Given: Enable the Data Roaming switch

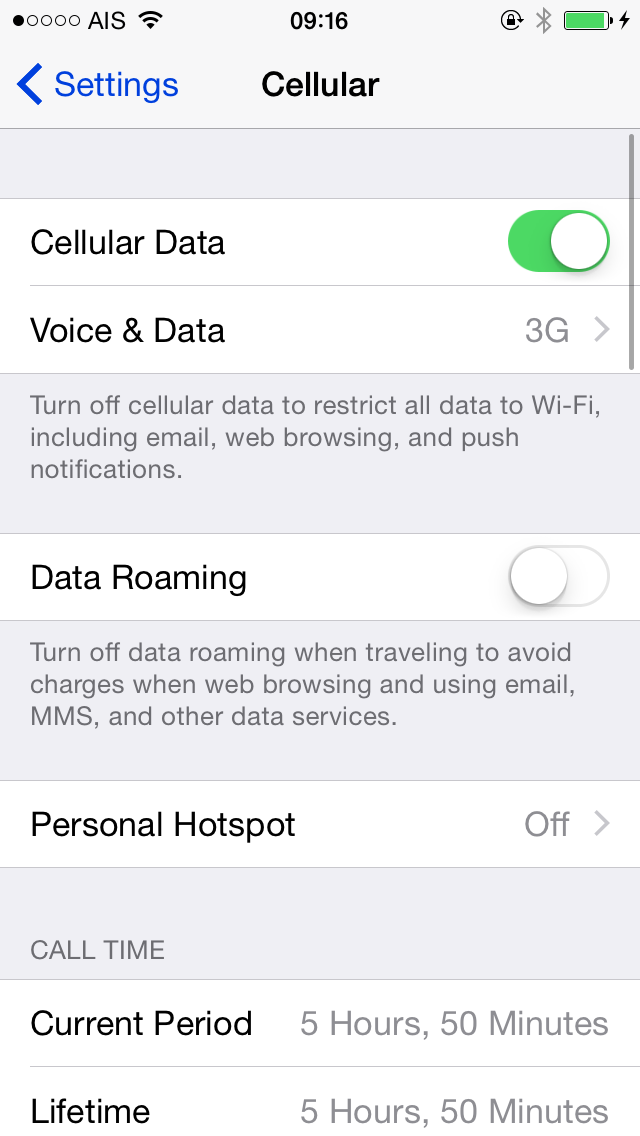Looking at the screenshot, I should [x=559, y=577].
